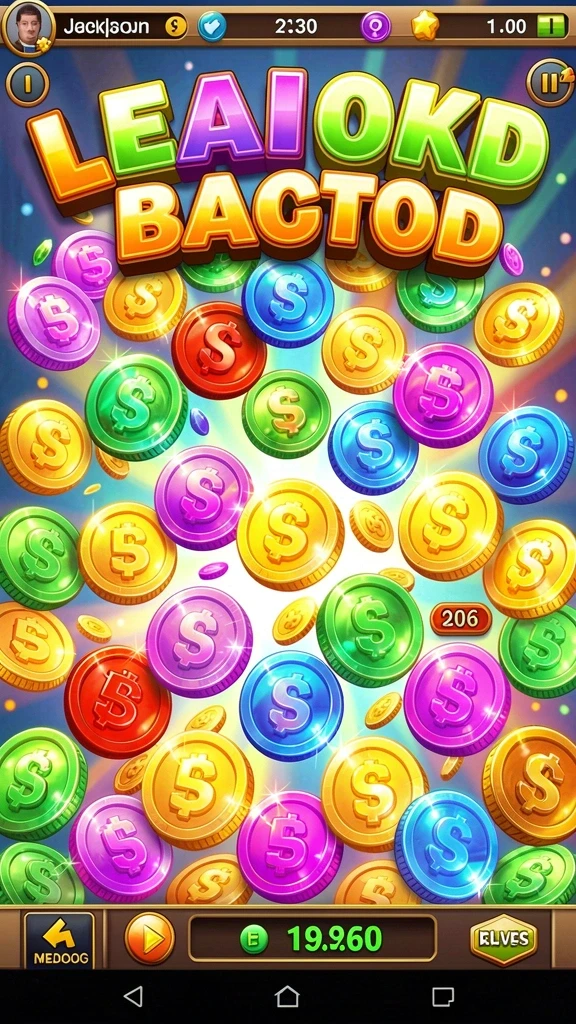This screenshot has height=1024, width=576.
Task: Tap the green plus button beside 1.00
Action: (x=551, y=27)
